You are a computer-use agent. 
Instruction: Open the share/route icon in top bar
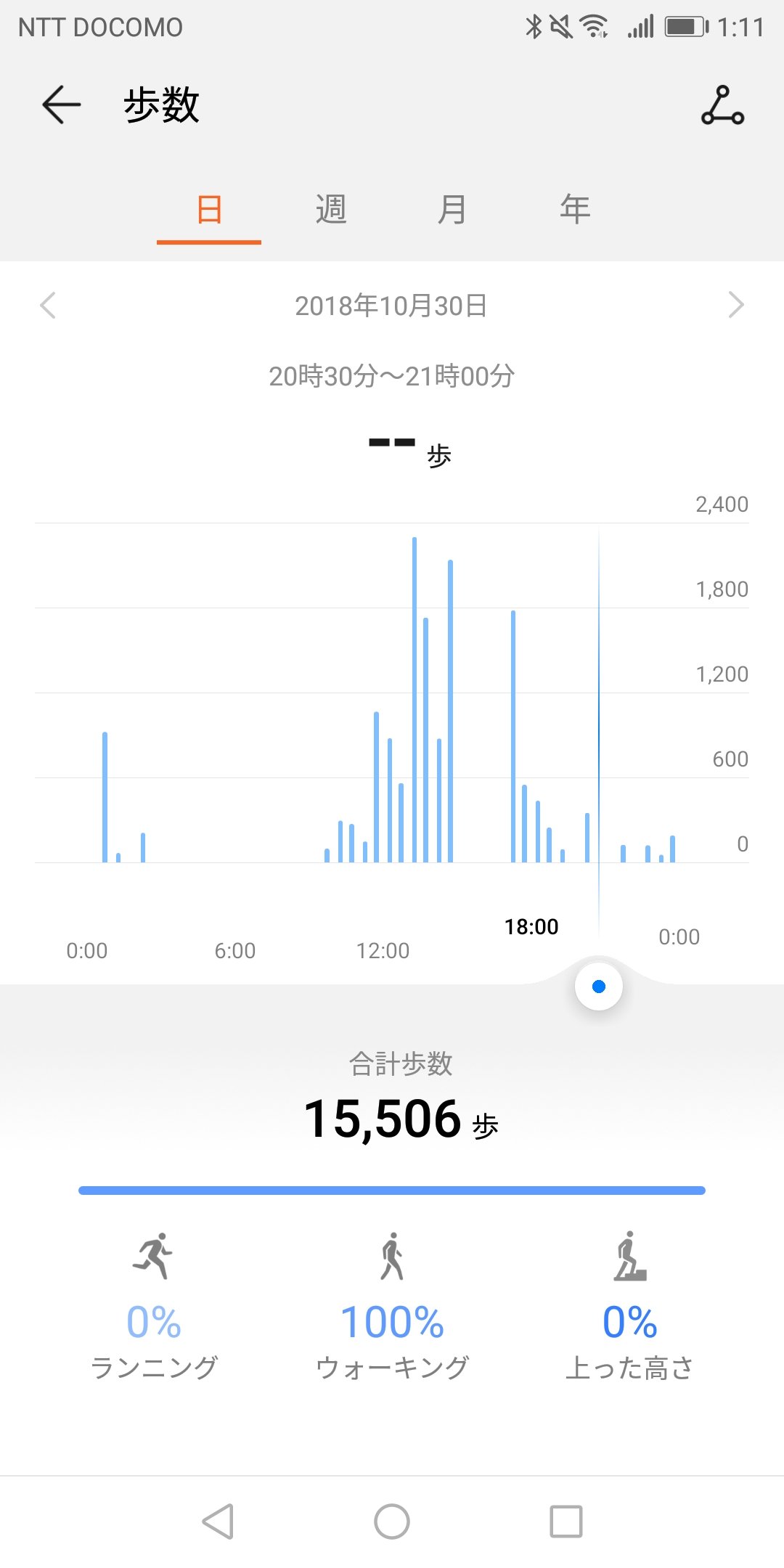click(722, 105)
